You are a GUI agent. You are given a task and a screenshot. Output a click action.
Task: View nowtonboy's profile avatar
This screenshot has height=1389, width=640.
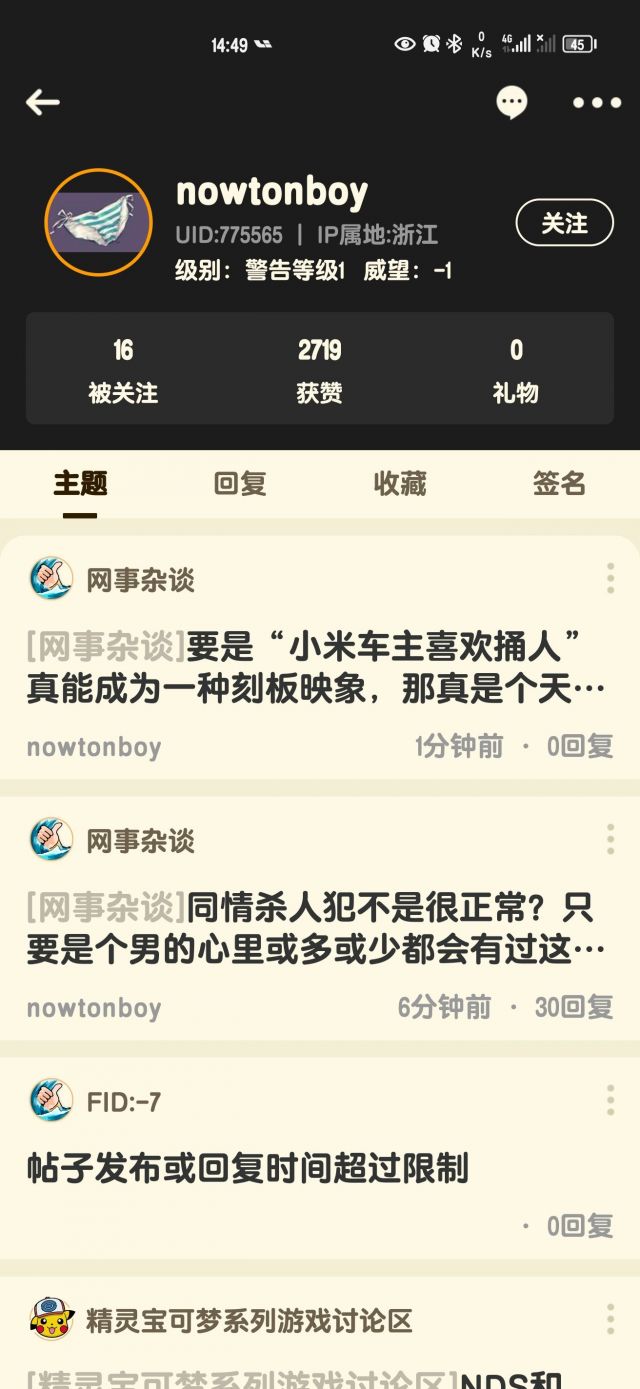click(98, 222)
